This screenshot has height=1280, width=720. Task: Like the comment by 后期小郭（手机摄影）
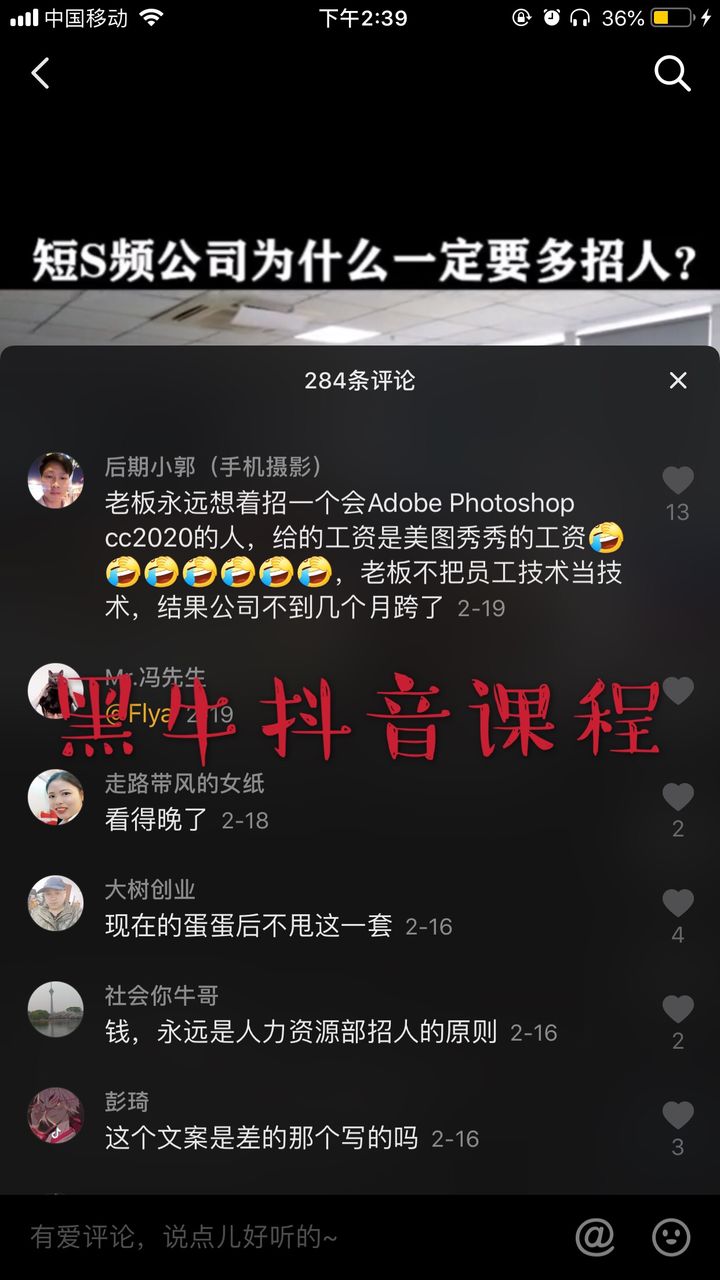pos(678,481)
